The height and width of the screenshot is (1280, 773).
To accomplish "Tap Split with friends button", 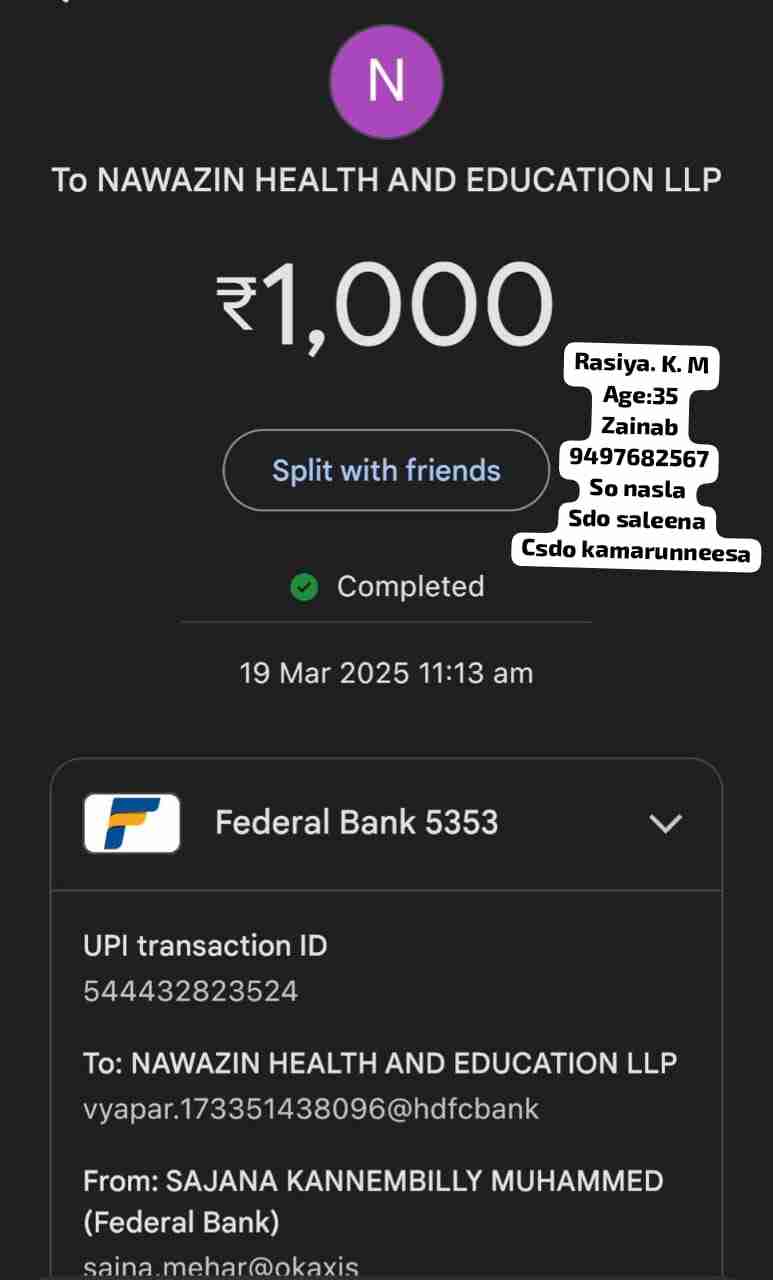I will coord(386,470).
